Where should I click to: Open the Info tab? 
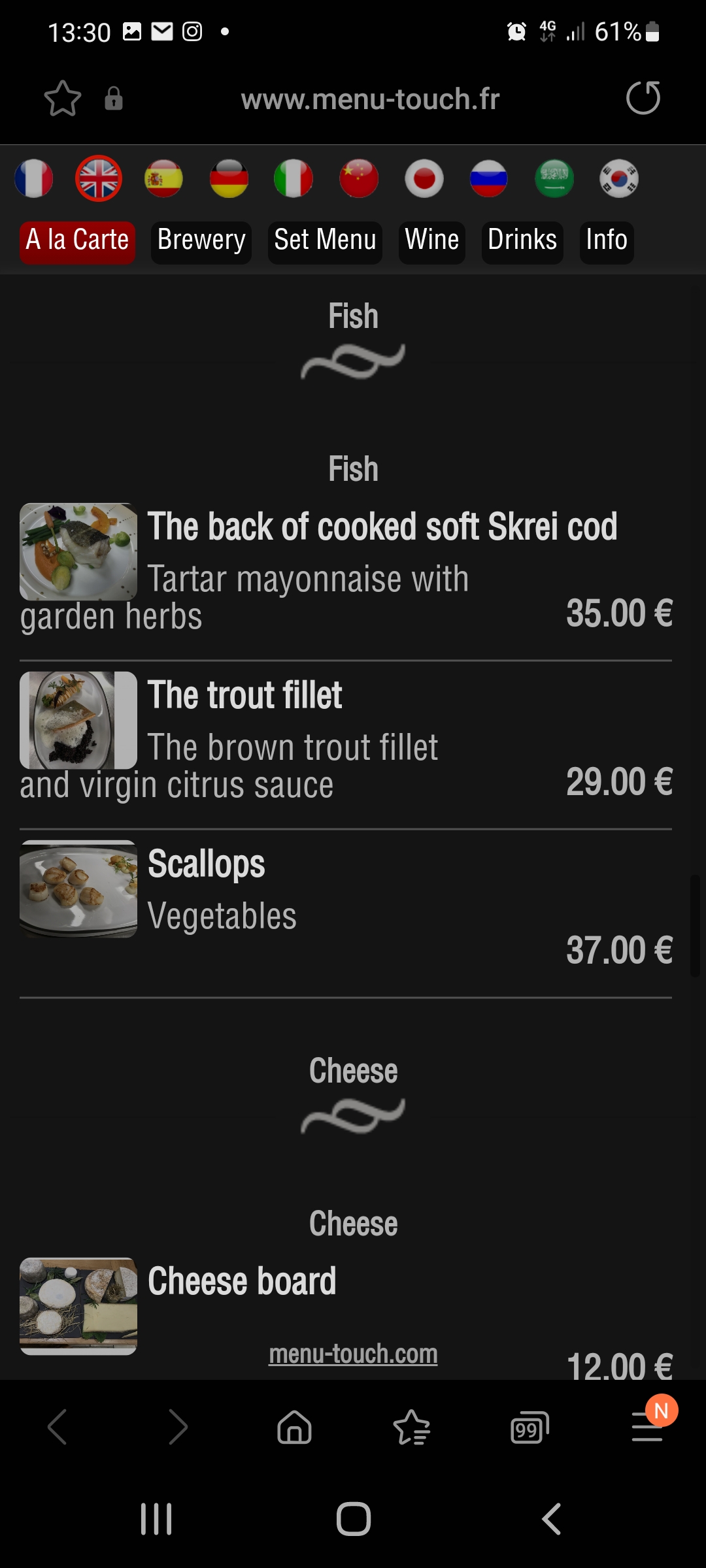click(x=606, y=240)
